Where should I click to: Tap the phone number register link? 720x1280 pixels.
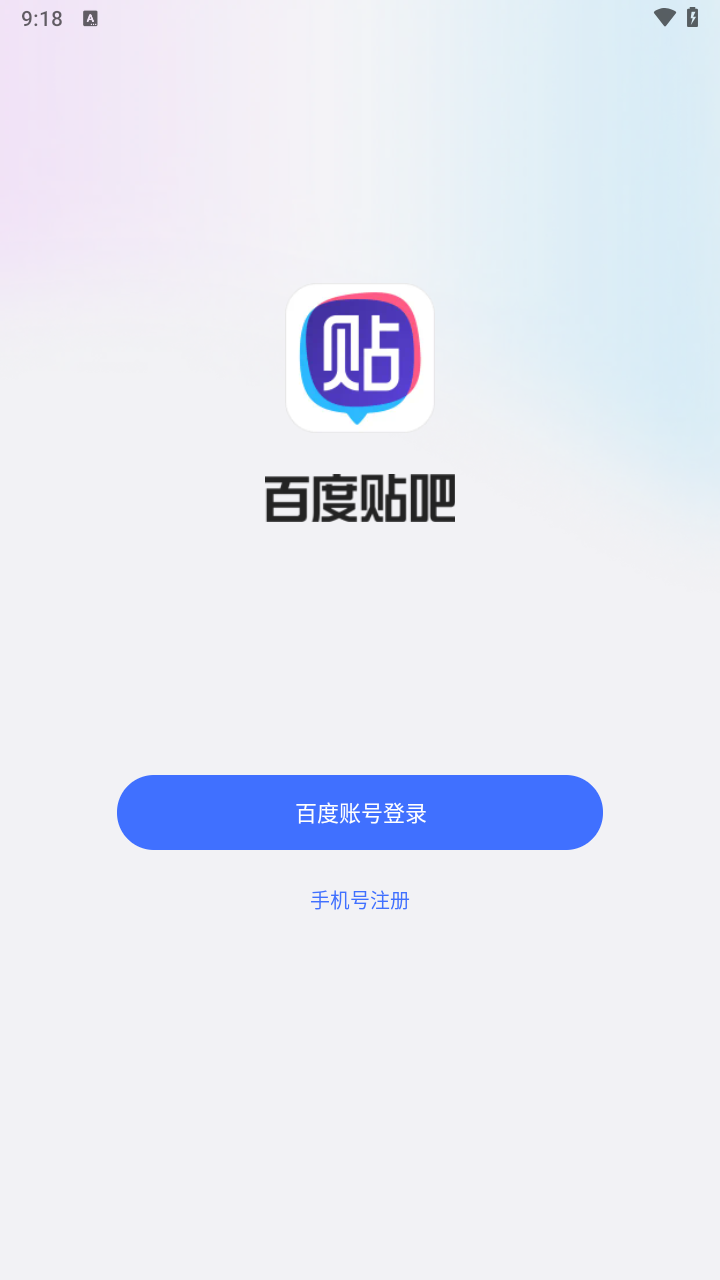pyautogui.click(x=360, y=900)
